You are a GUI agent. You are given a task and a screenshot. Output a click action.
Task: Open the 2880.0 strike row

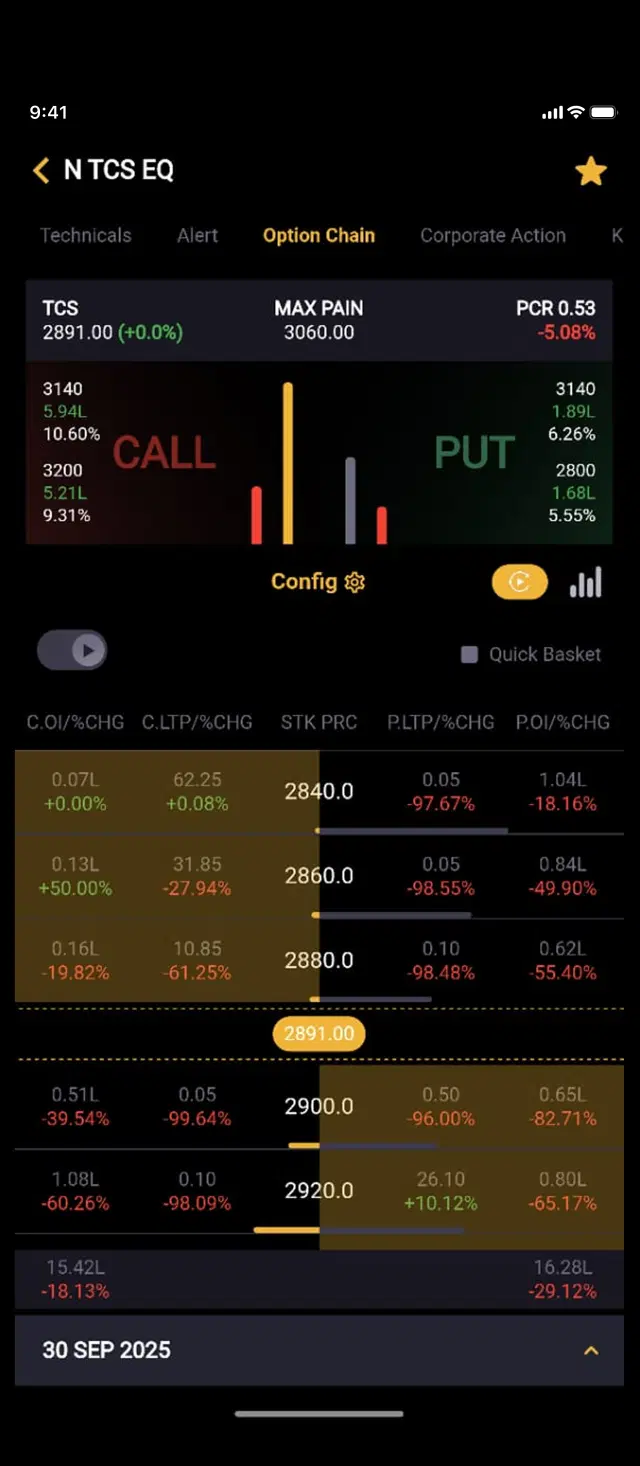pyautogui.click(x=319, y=960)
